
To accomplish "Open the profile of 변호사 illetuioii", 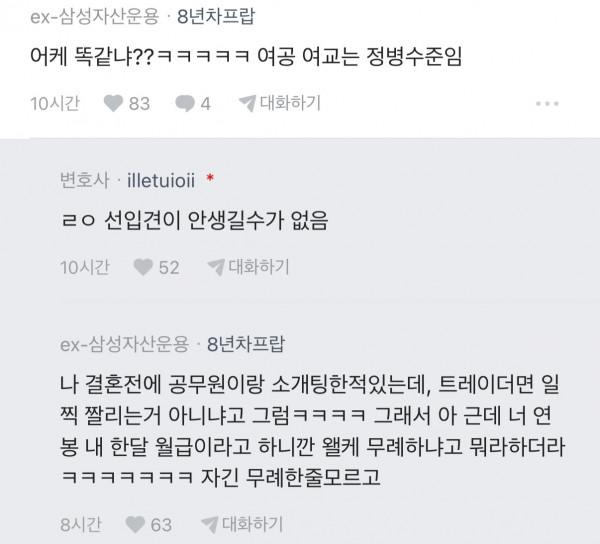I will coord(161,181).
